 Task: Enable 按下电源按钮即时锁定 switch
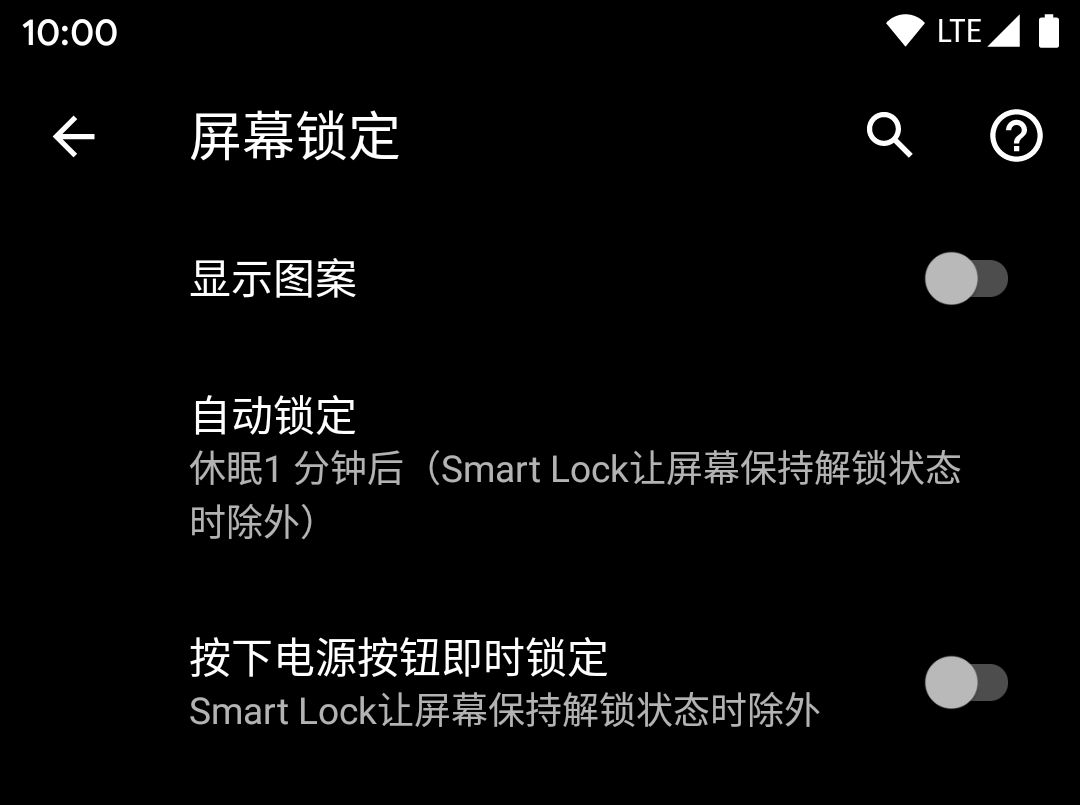tap(965, 683)
